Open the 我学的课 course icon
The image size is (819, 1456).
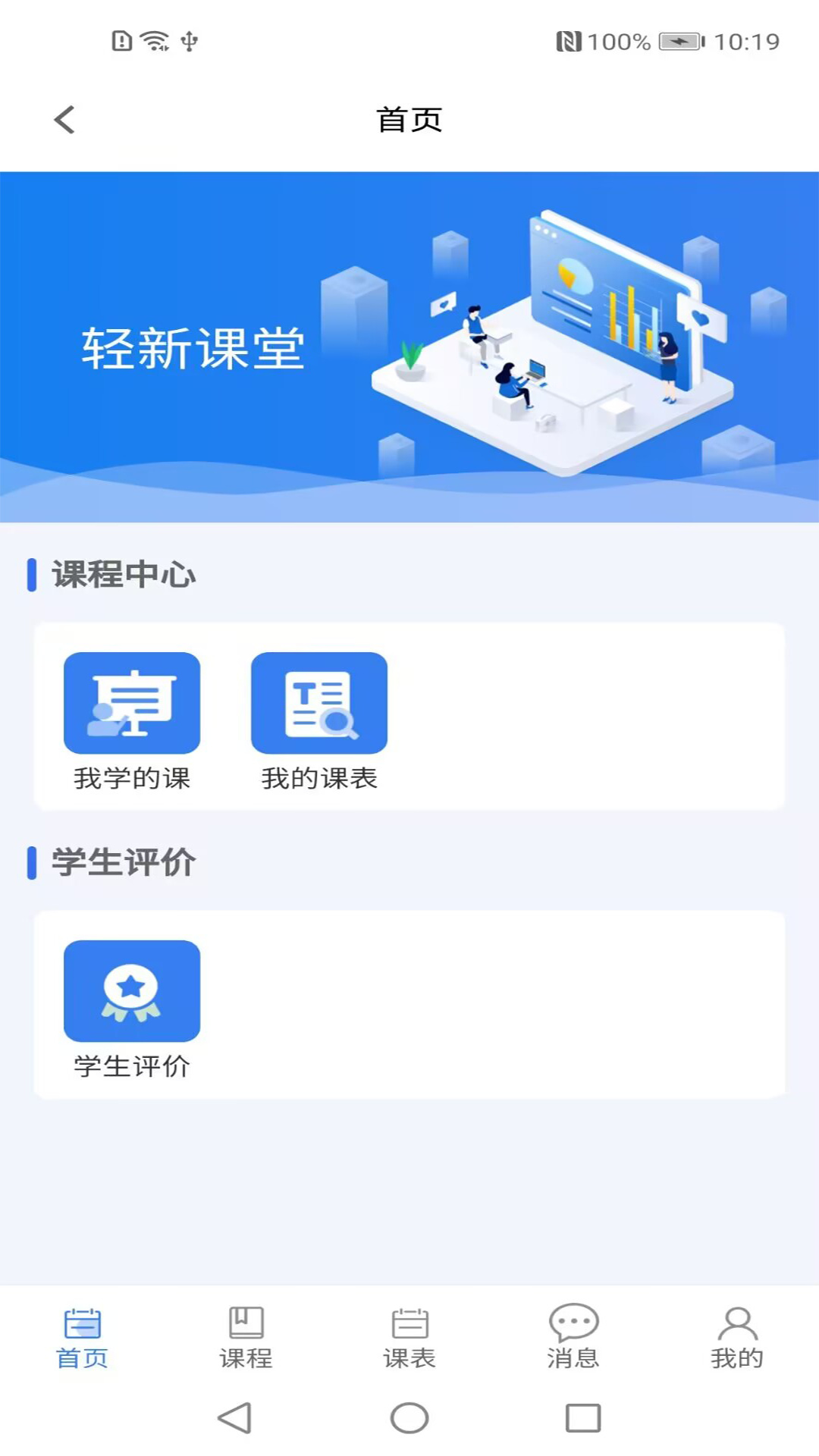pos(131,704)
